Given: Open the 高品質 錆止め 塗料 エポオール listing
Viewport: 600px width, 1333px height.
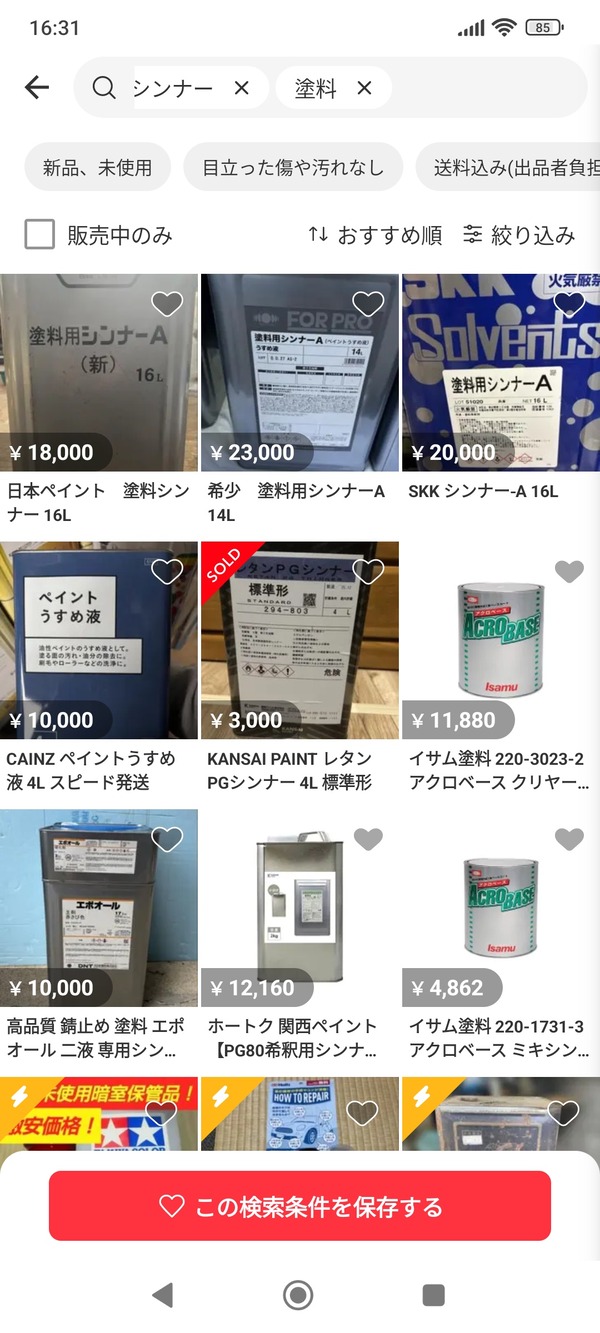Looking at the screenshot, I should (x=99, y=909).
